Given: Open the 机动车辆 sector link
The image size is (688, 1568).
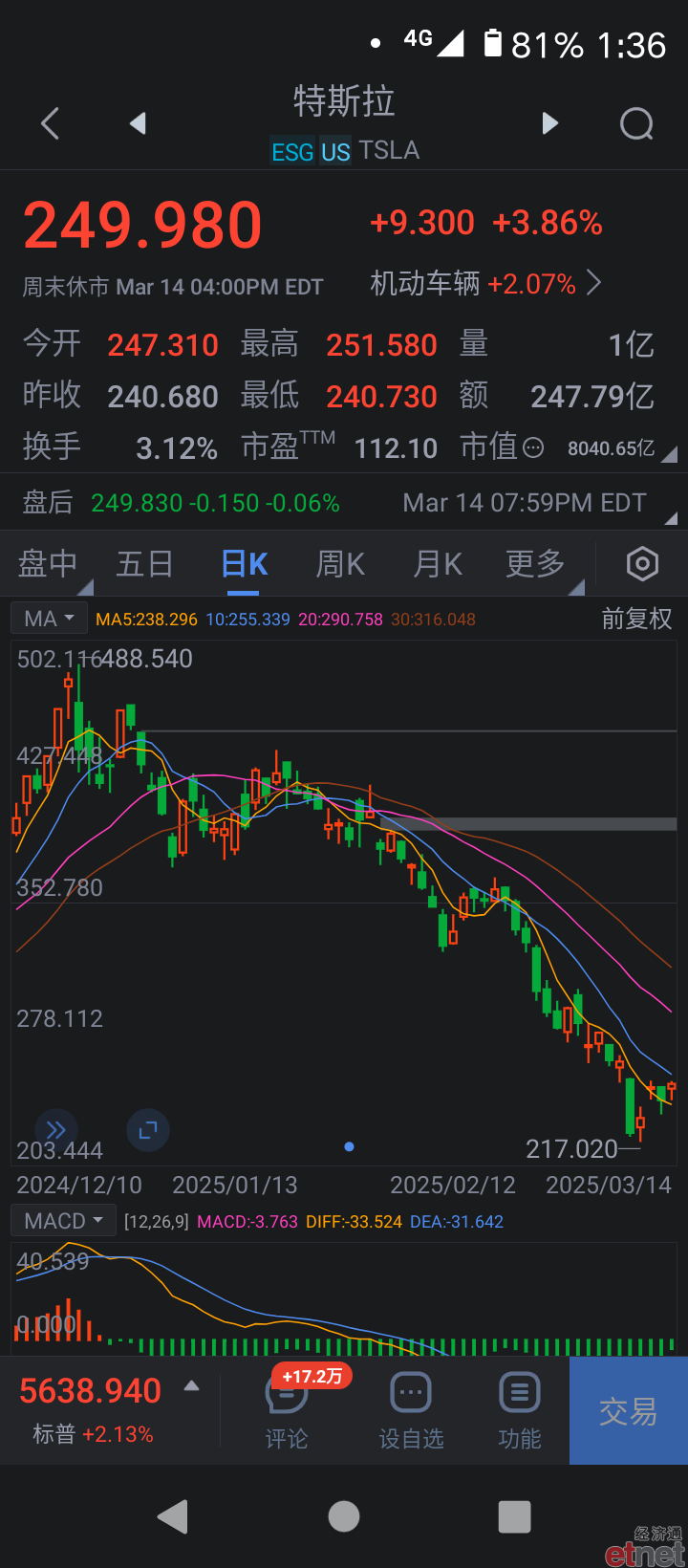Looking at the screenshot, I should click(x=485, y=283).
